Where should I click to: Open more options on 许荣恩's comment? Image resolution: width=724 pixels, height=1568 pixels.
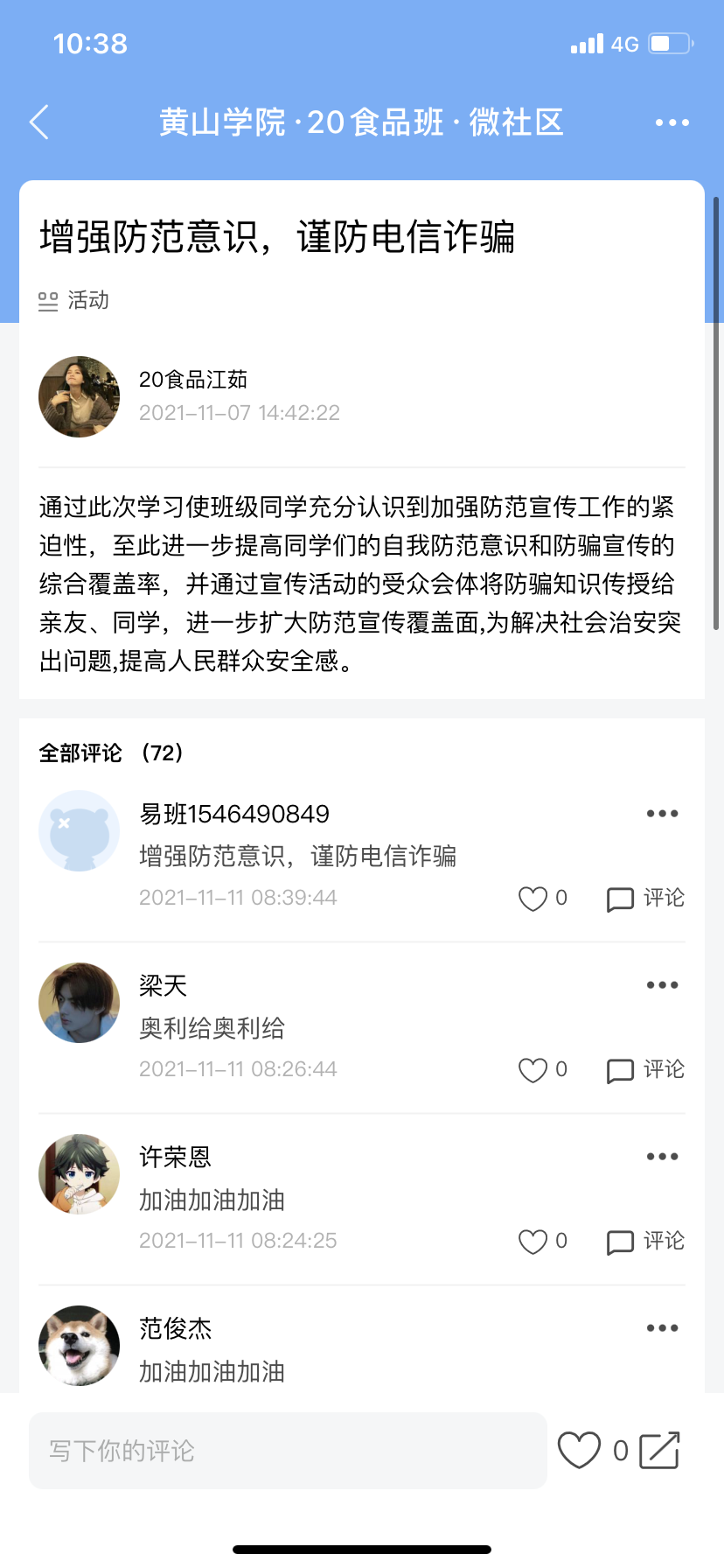point(662,1157)
